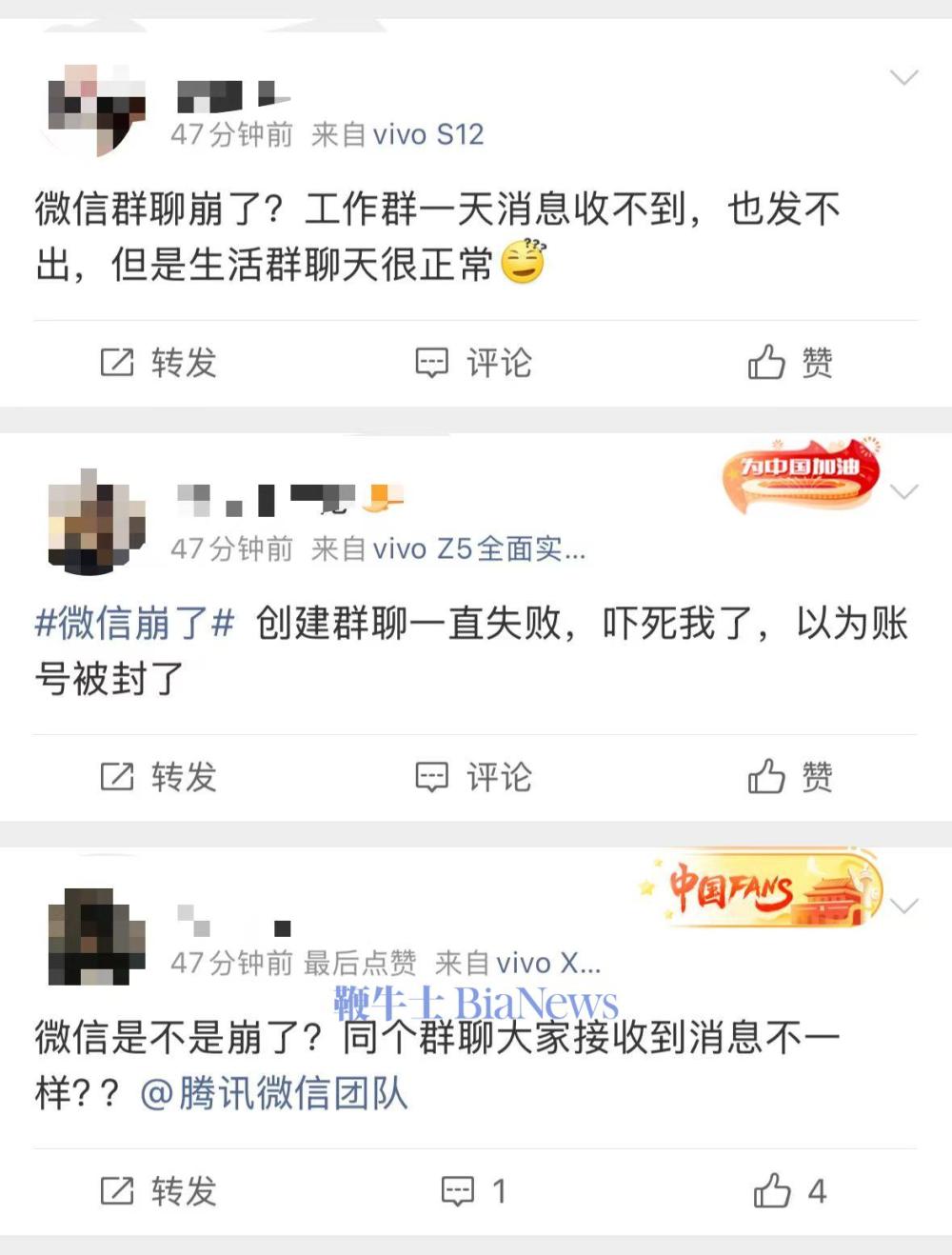The width and height of the screenshot is (952, 1255).
Task: Like the post that has 4 likes
Action: (789, 1191)
